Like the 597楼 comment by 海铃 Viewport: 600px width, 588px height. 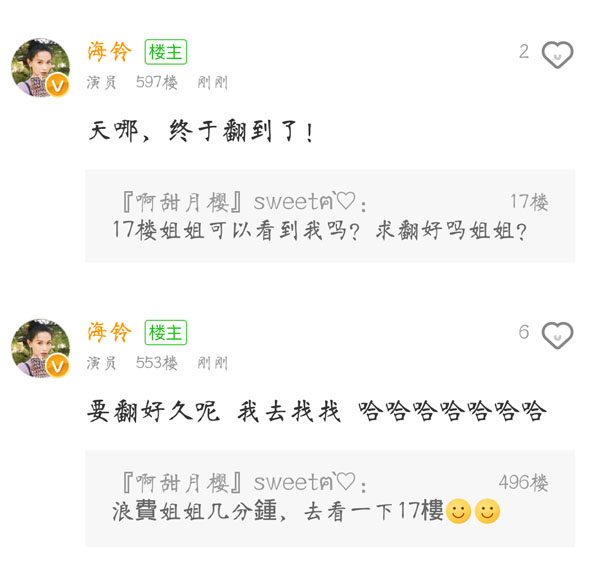557,54
